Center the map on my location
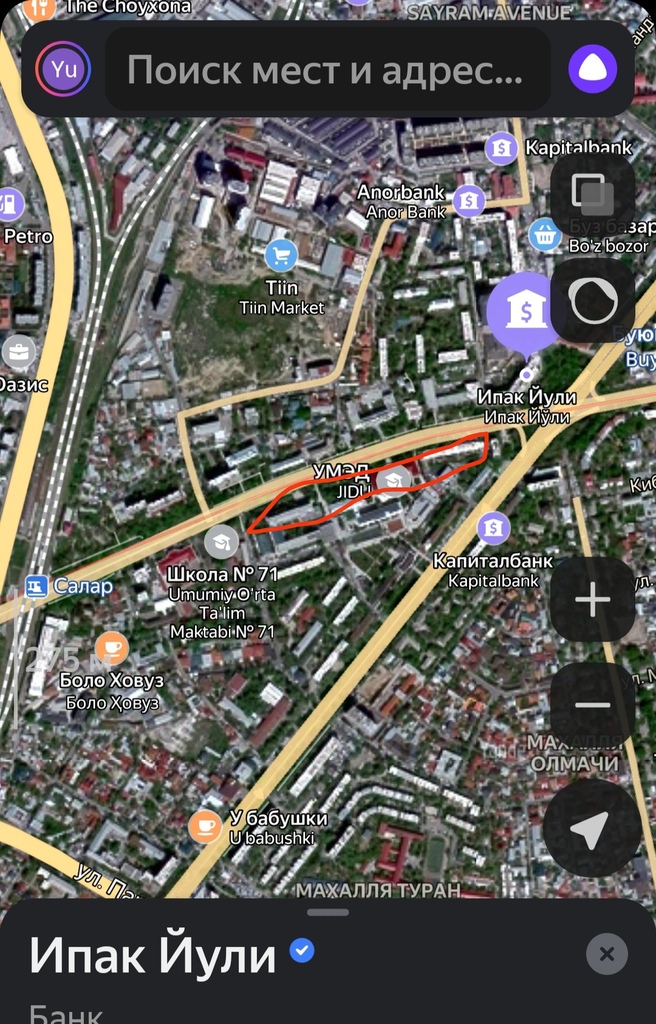656x1024 pixels. [591, 829]
